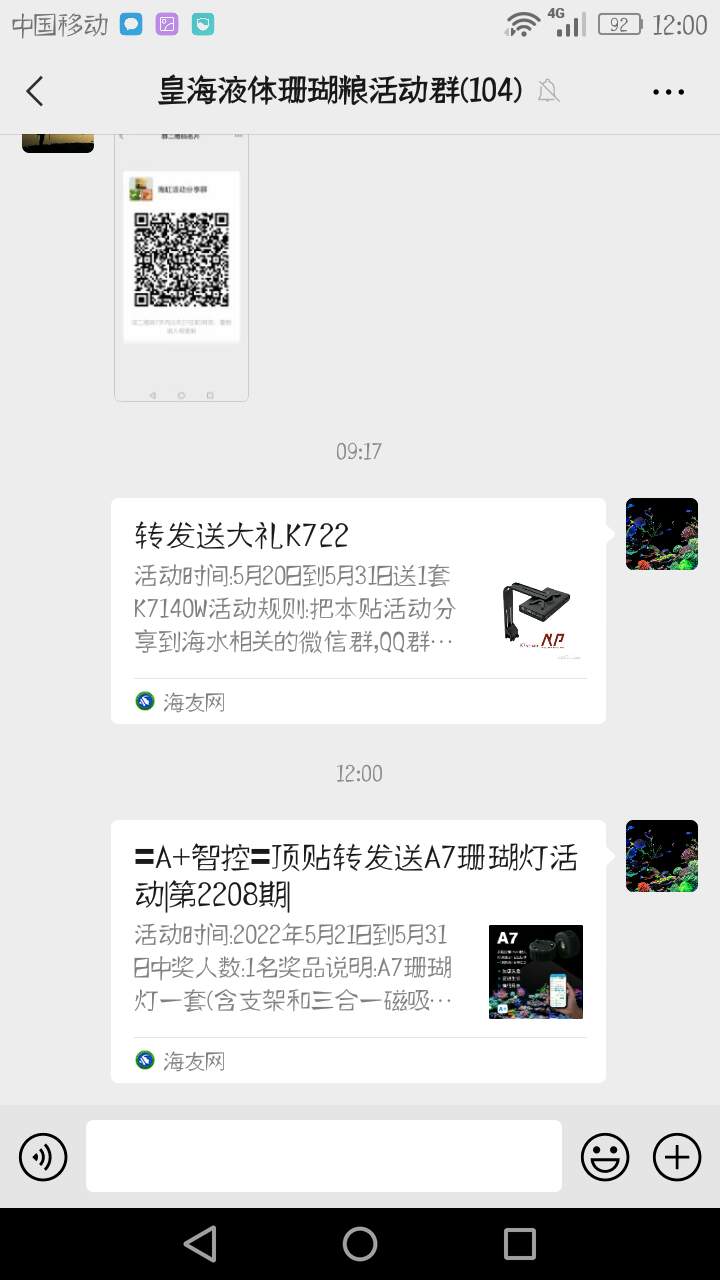View sender avatar beside 转发送大礼K722
Image resolution: width=720 pixels, height=1280 pixels.
coord(661,534)
